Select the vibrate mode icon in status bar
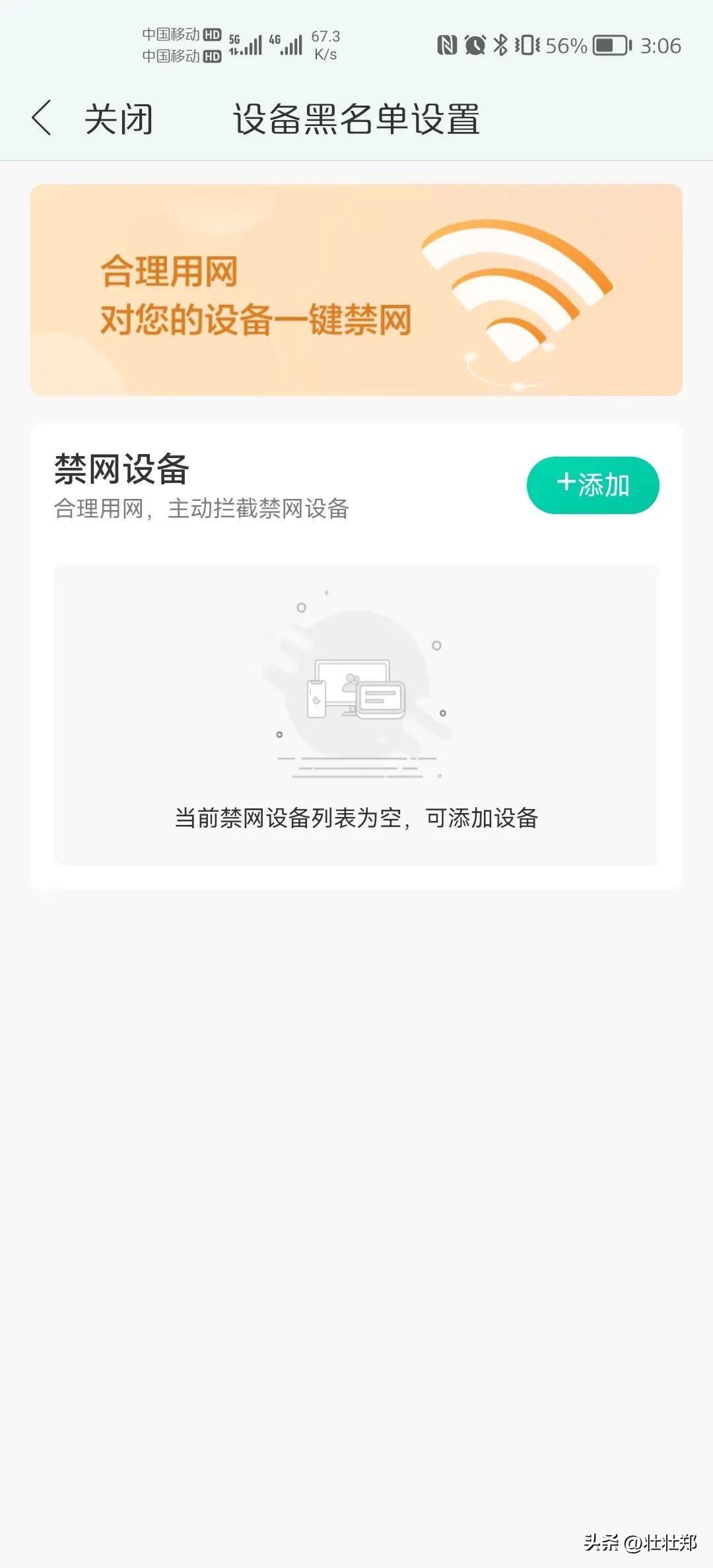The image size is (713, 1568). coord(527,46)
